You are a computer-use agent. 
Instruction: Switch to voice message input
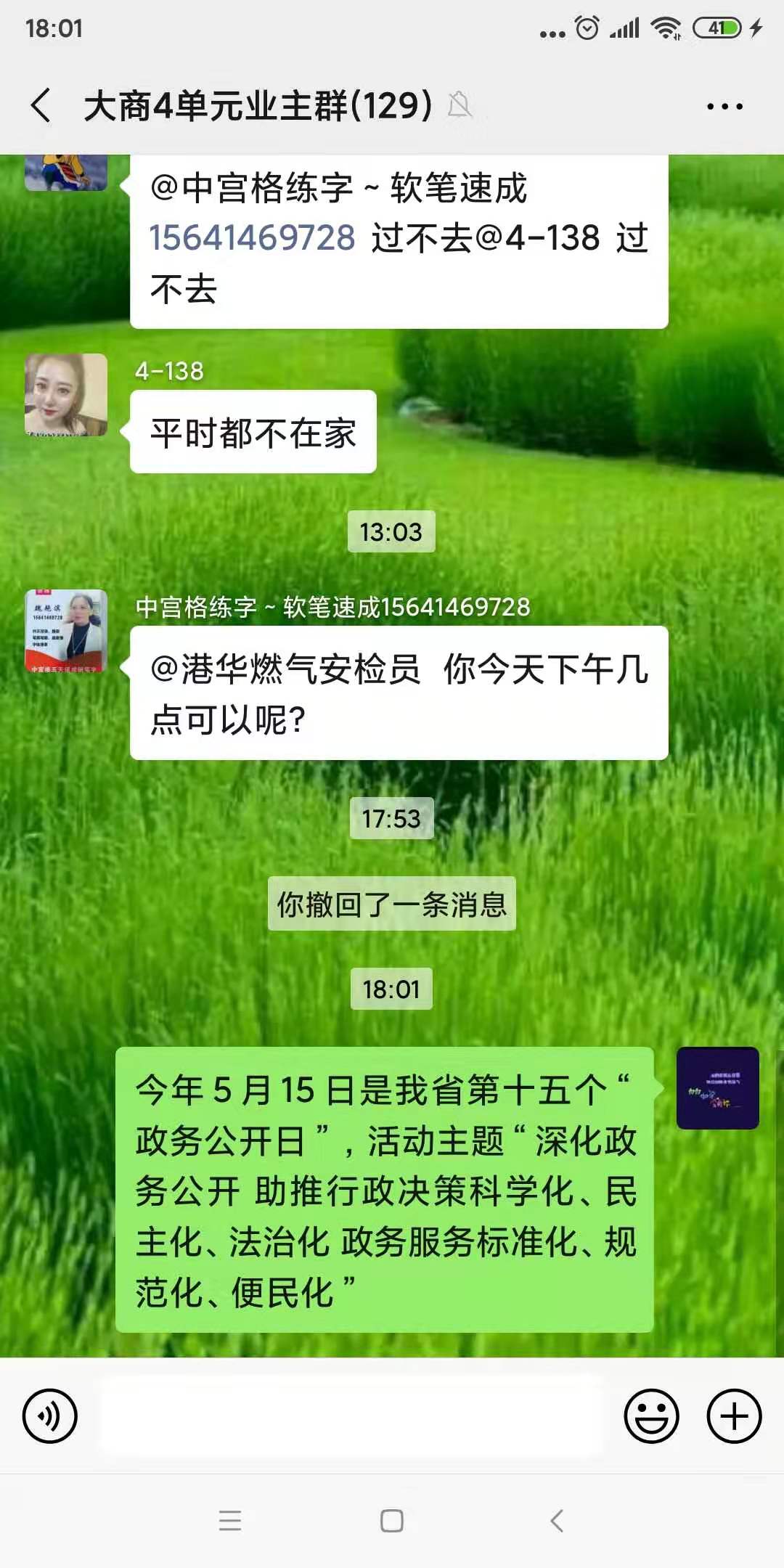point(50,1416)
